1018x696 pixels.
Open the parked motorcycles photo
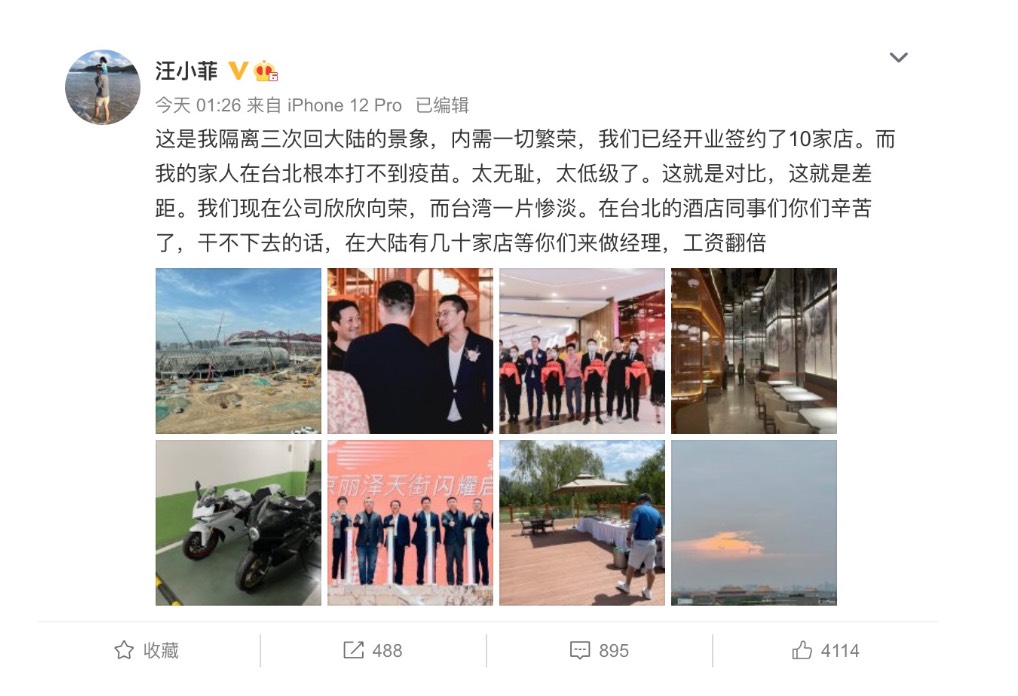click(x=238, y=523)
